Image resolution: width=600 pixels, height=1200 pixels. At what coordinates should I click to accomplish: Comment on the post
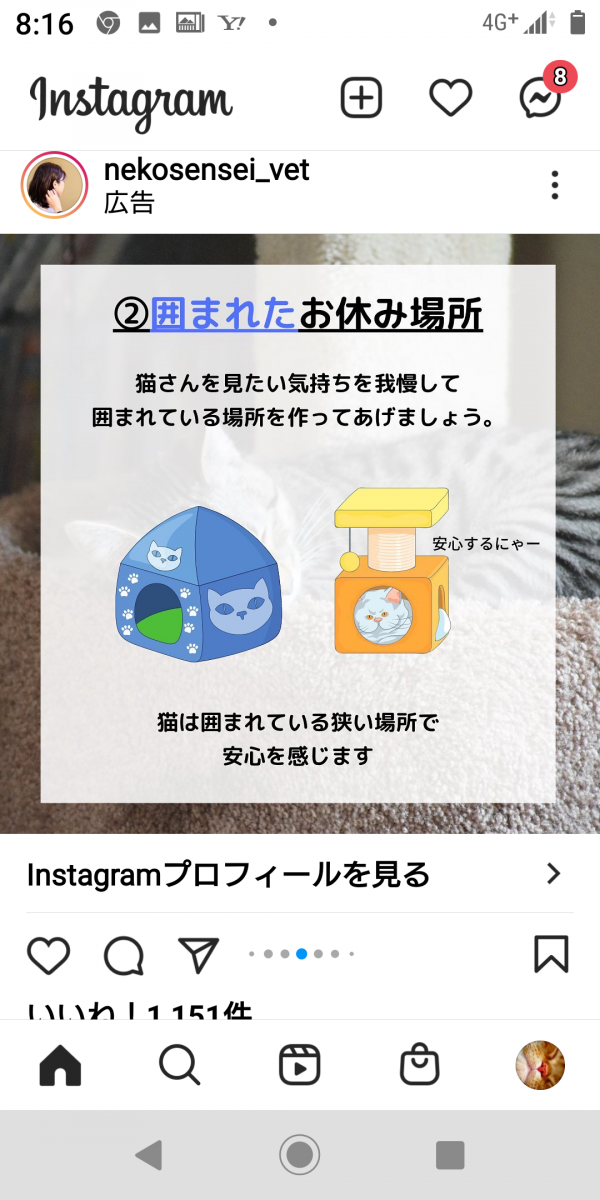[124, 955]
